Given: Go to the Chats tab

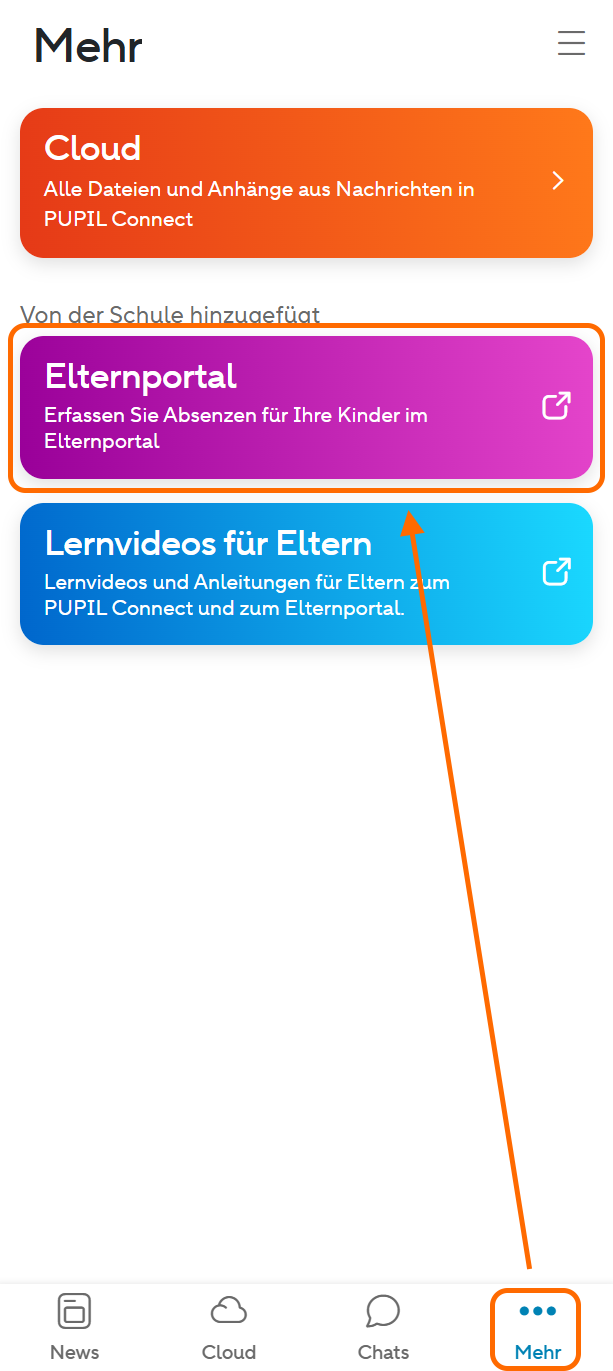Looking at the screenshot, I should (383, 1327).
